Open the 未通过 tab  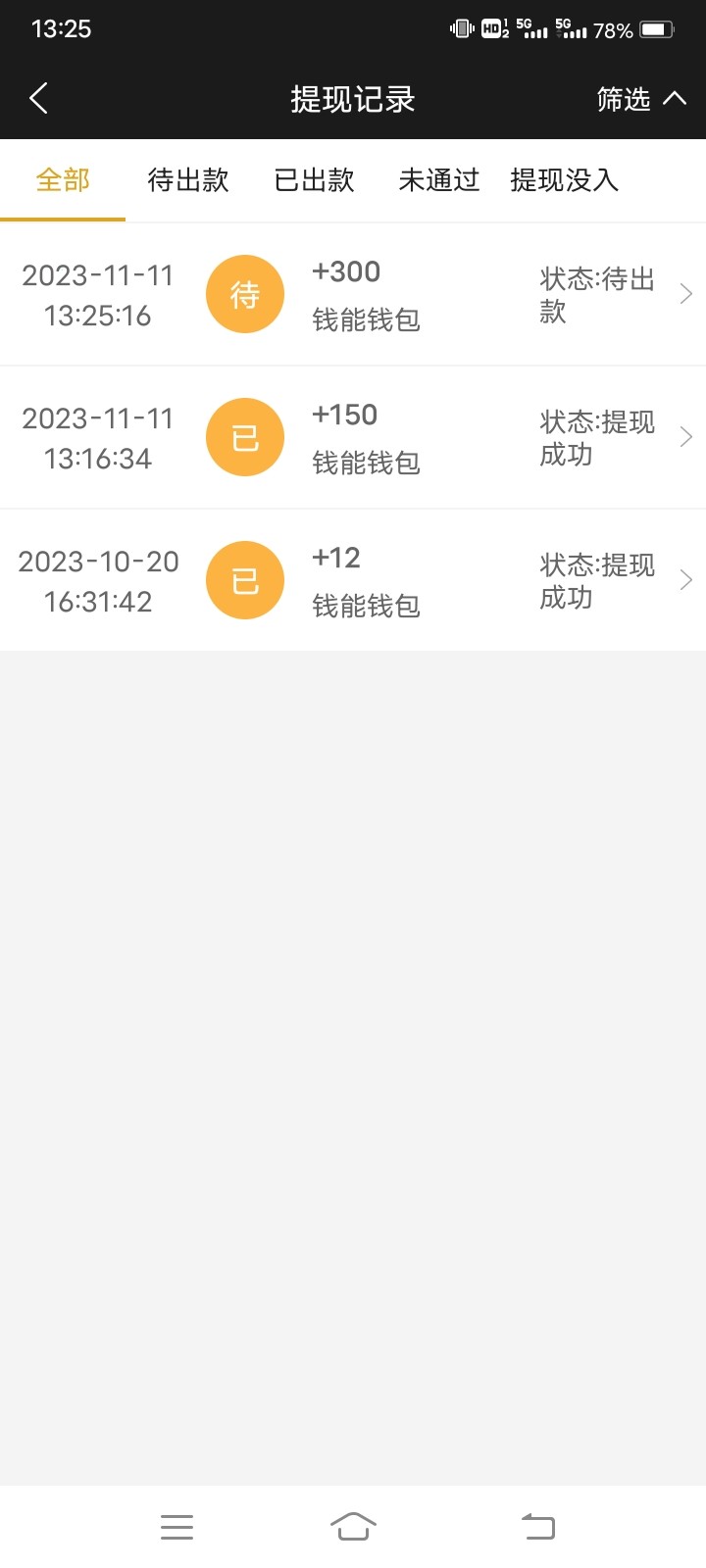point(438,180)
